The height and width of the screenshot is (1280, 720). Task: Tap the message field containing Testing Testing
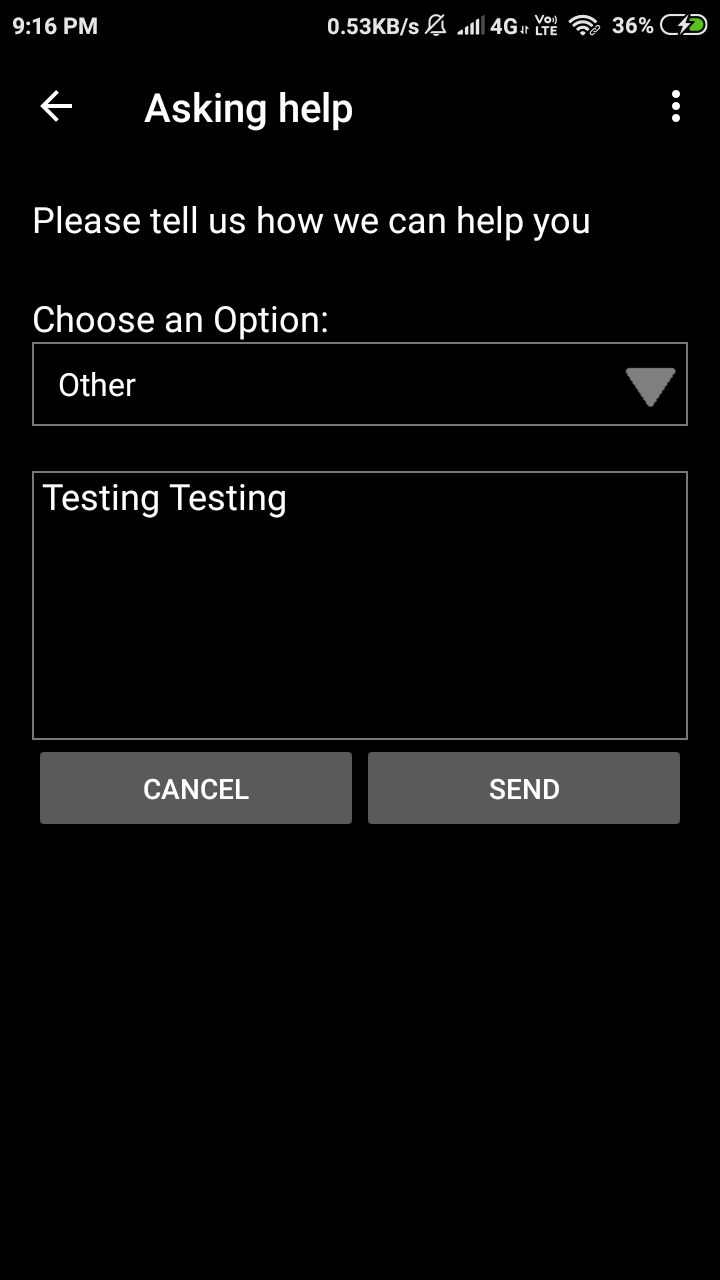coord(360,605)
